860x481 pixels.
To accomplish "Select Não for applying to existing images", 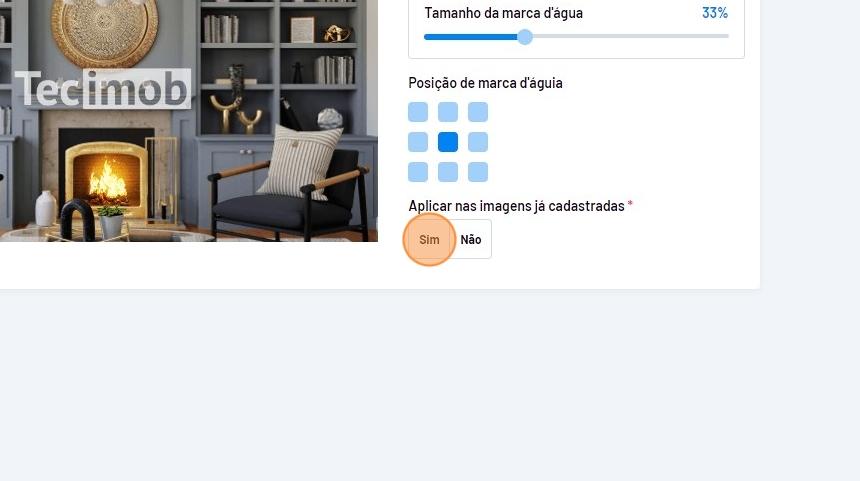I will (471, 240).
